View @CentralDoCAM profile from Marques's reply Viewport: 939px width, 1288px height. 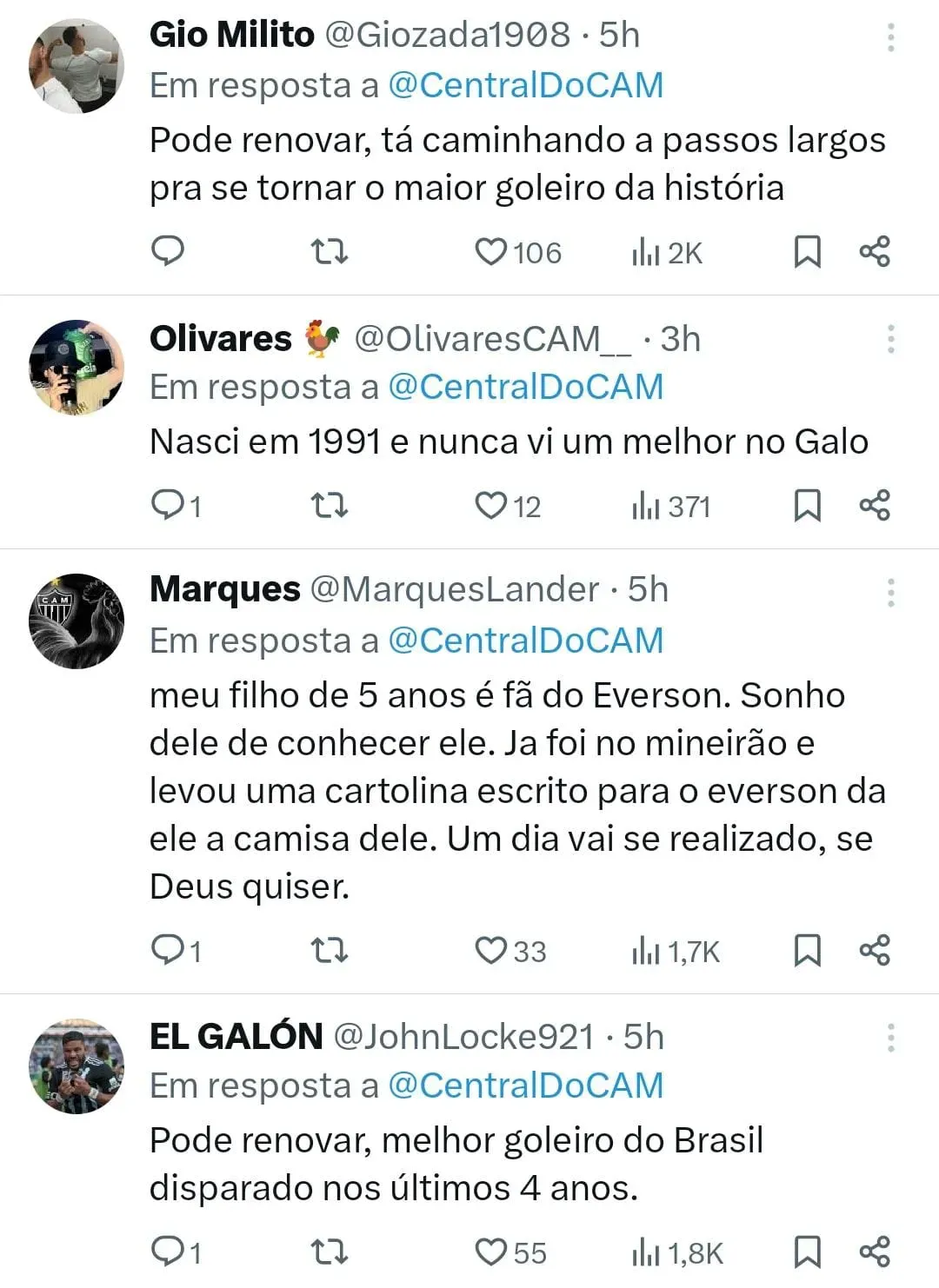tap(525, 641)
